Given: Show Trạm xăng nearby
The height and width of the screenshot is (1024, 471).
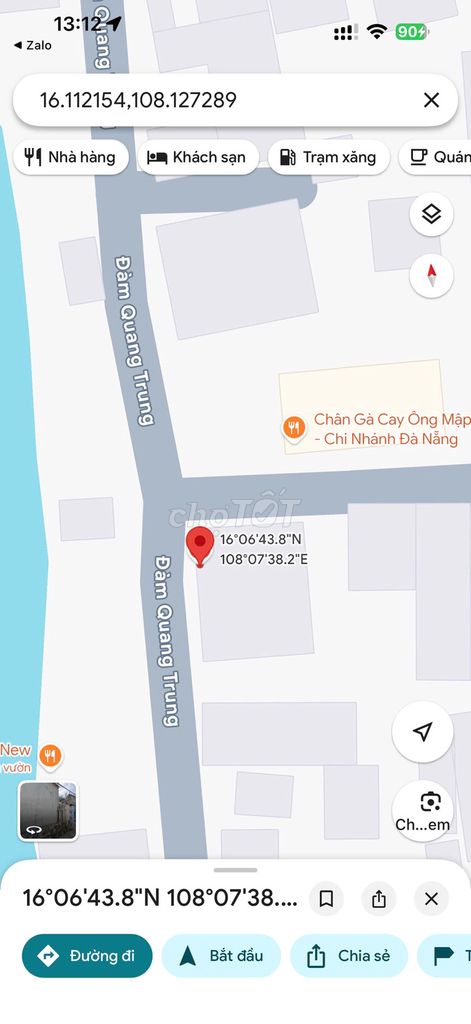Looking at the screenshot, I should (329, 157).
